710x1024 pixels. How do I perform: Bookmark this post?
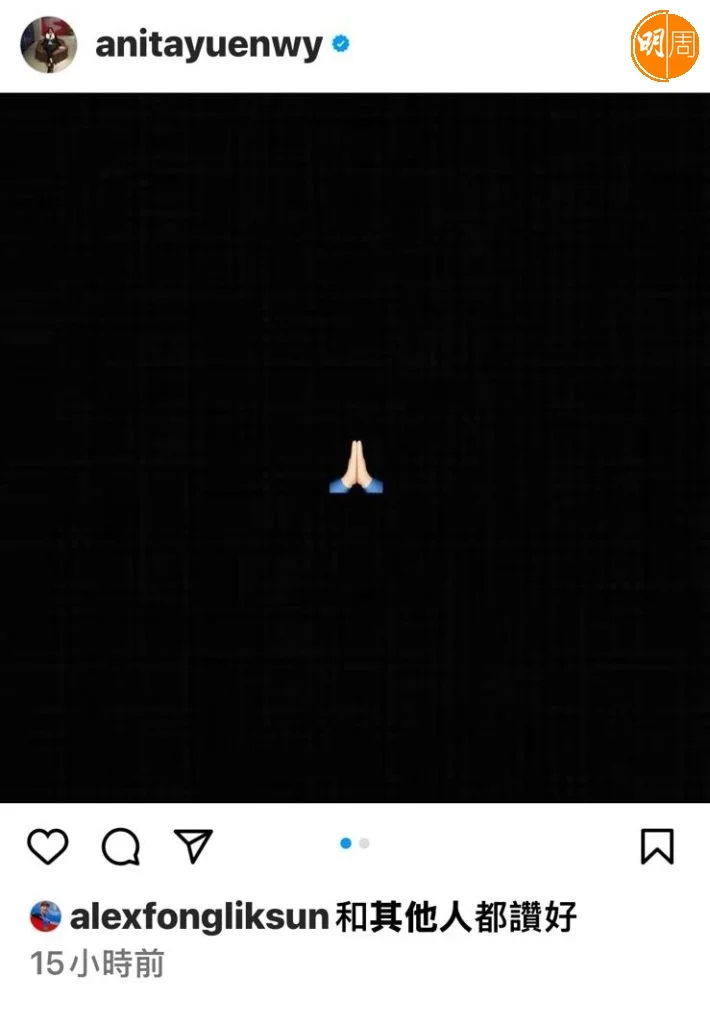(x=657, y=846)
